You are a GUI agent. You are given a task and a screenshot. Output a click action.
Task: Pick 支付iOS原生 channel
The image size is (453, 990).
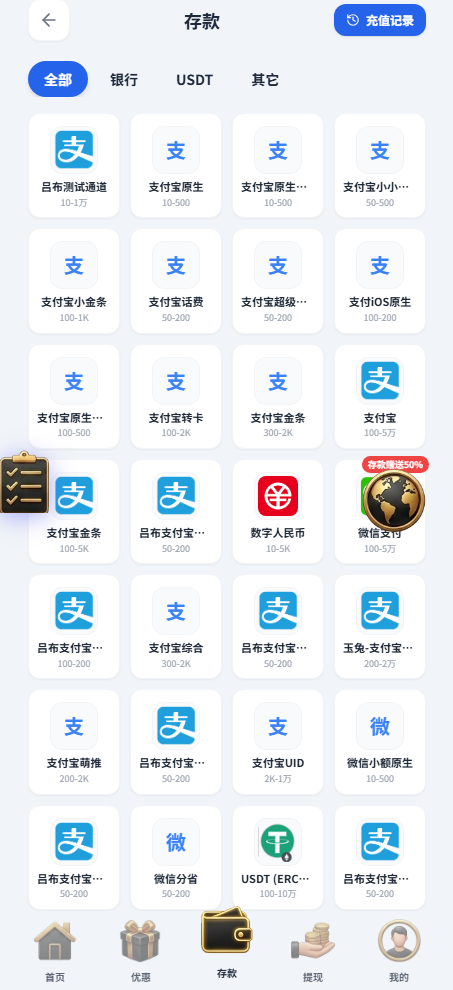380,281
